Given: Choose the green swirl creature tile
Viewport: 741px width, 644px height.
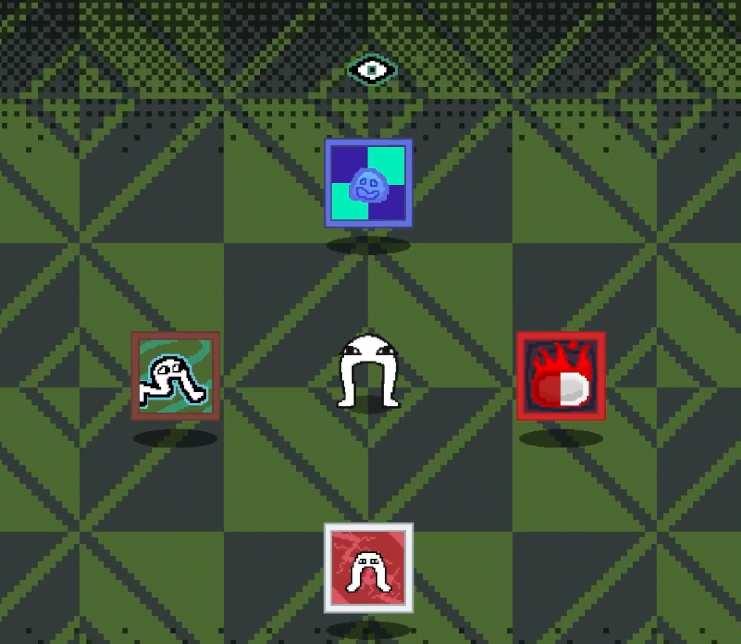Looking at the screenshot, I should [175, 376].
